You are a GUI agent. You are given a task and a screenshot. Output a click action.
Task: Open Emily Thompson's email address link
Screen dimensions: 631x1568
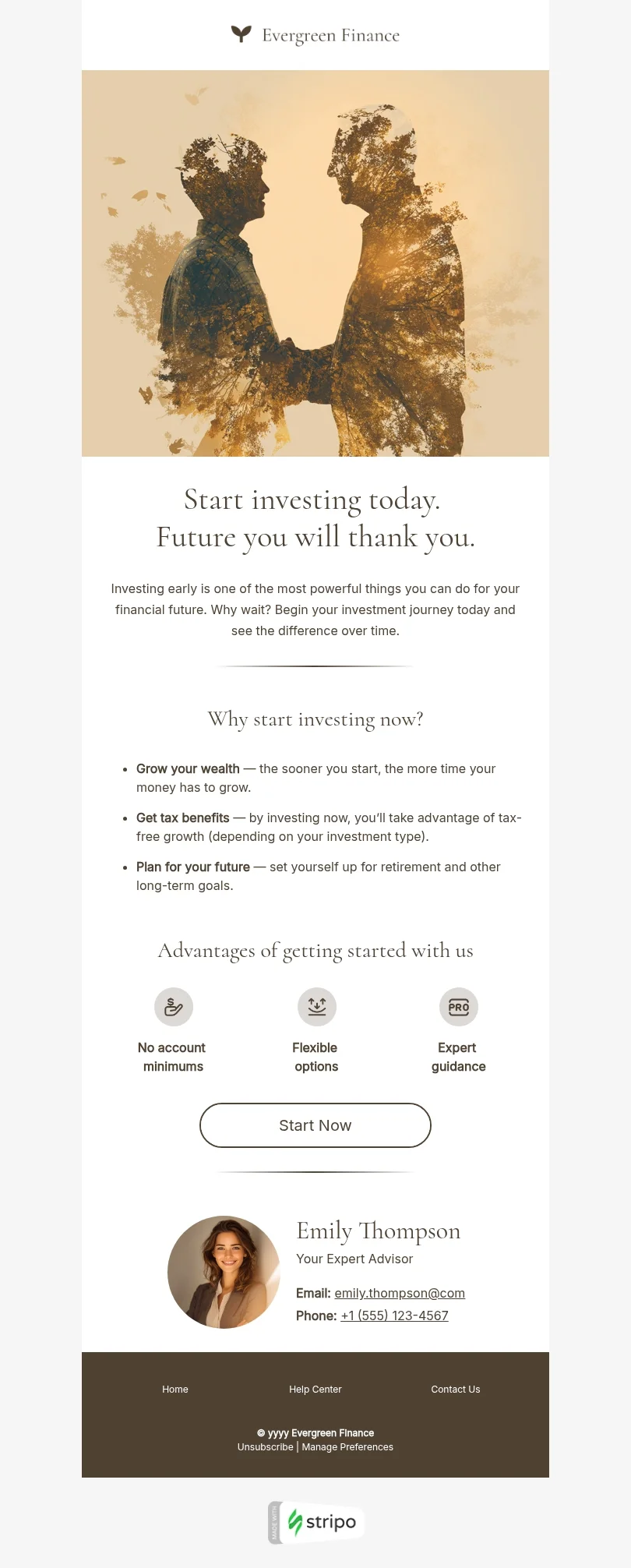click(399, 1293)
